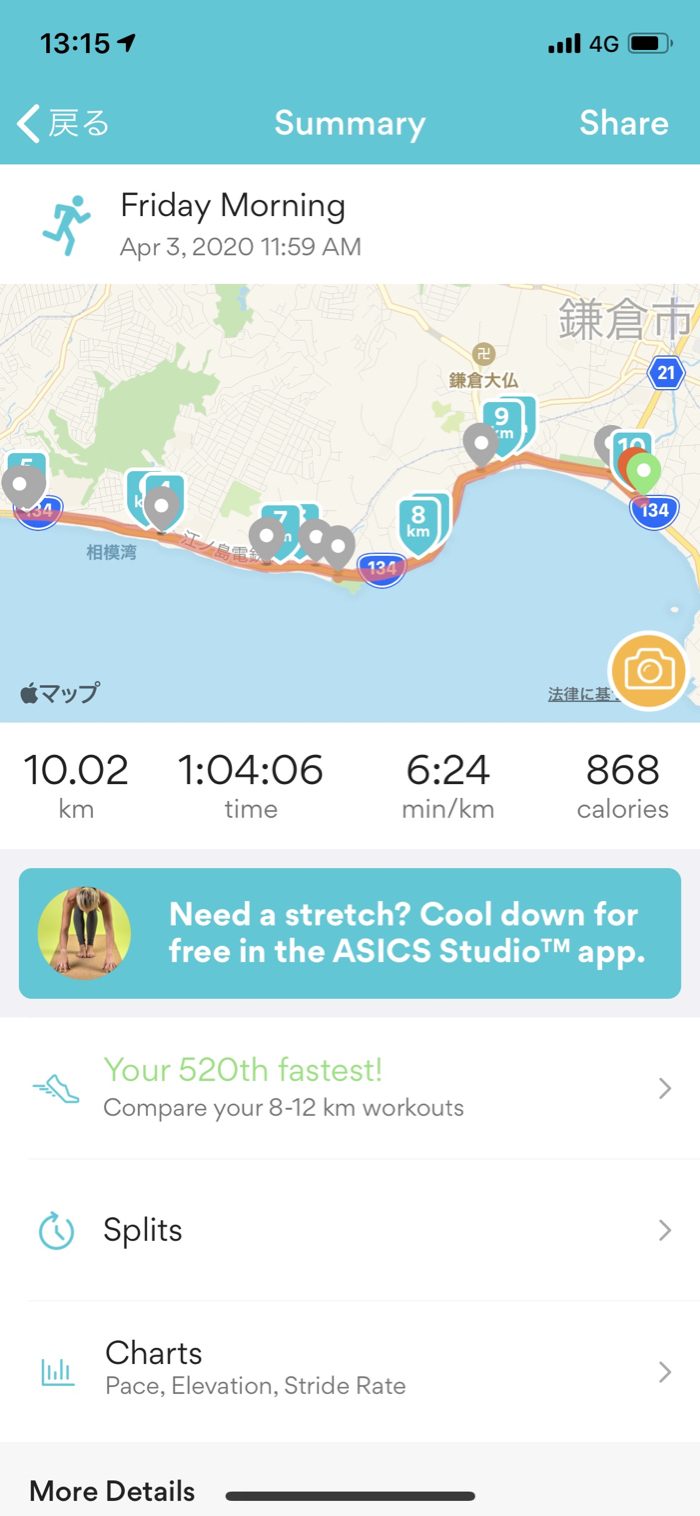Open the ASICS Studio cool down banner

point(350,933)
